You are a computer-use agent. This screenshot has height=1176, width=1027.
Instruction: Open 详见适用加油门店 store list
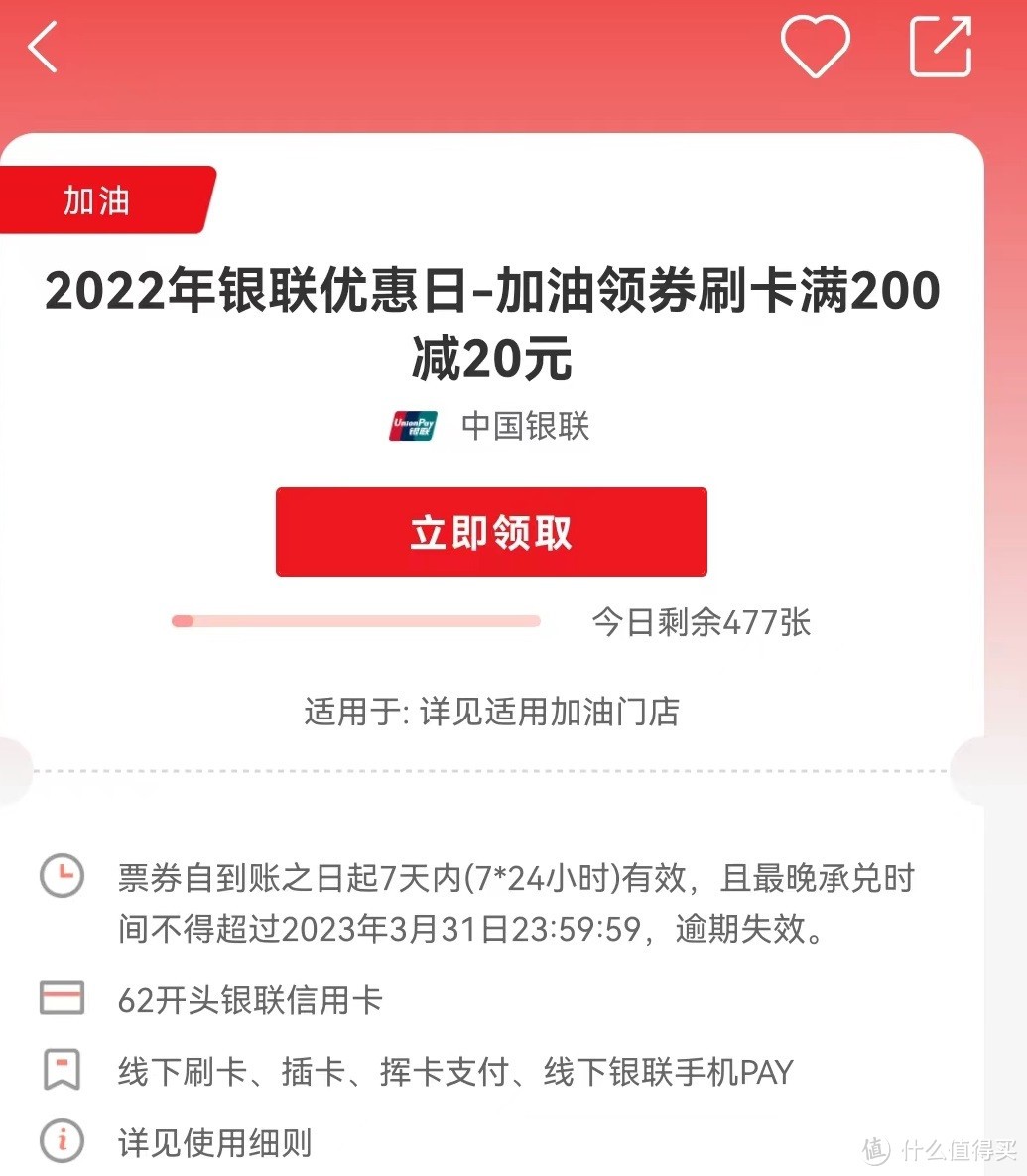pos(549,712)
